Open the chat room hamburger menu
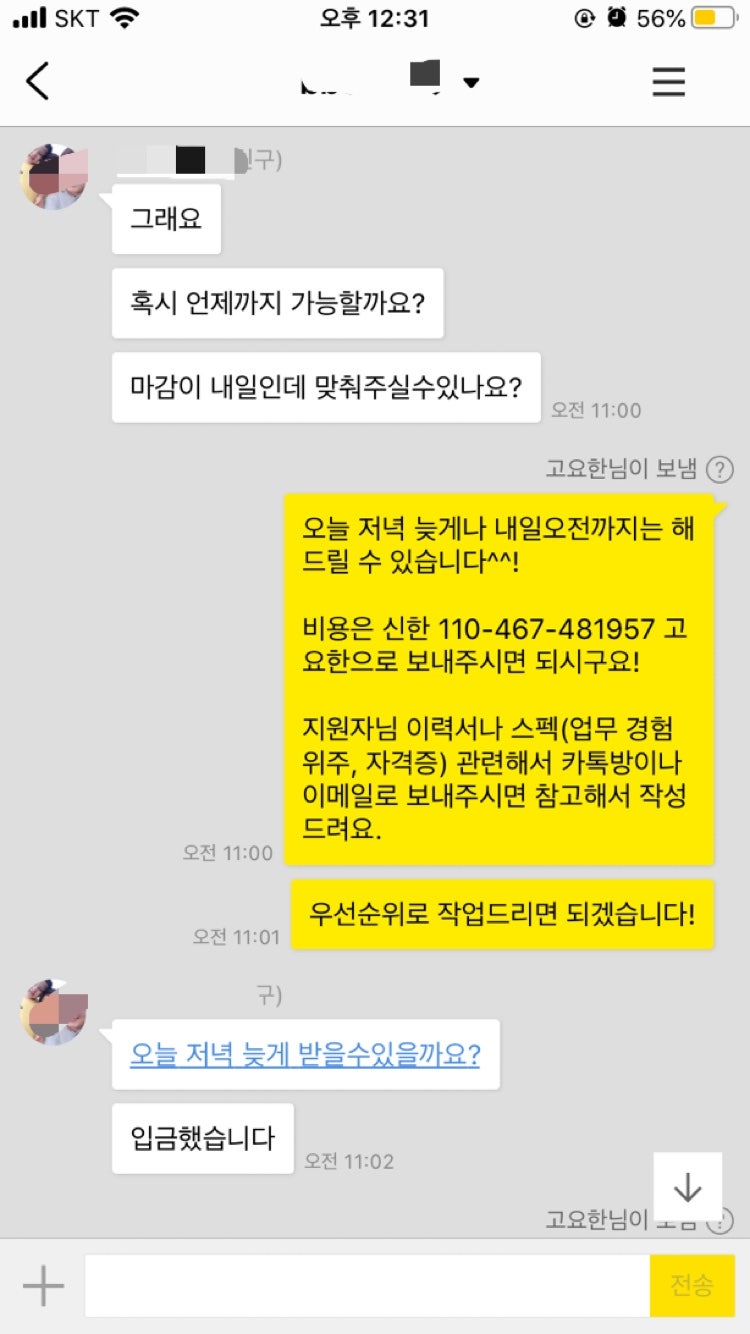 tap(668, 81)
